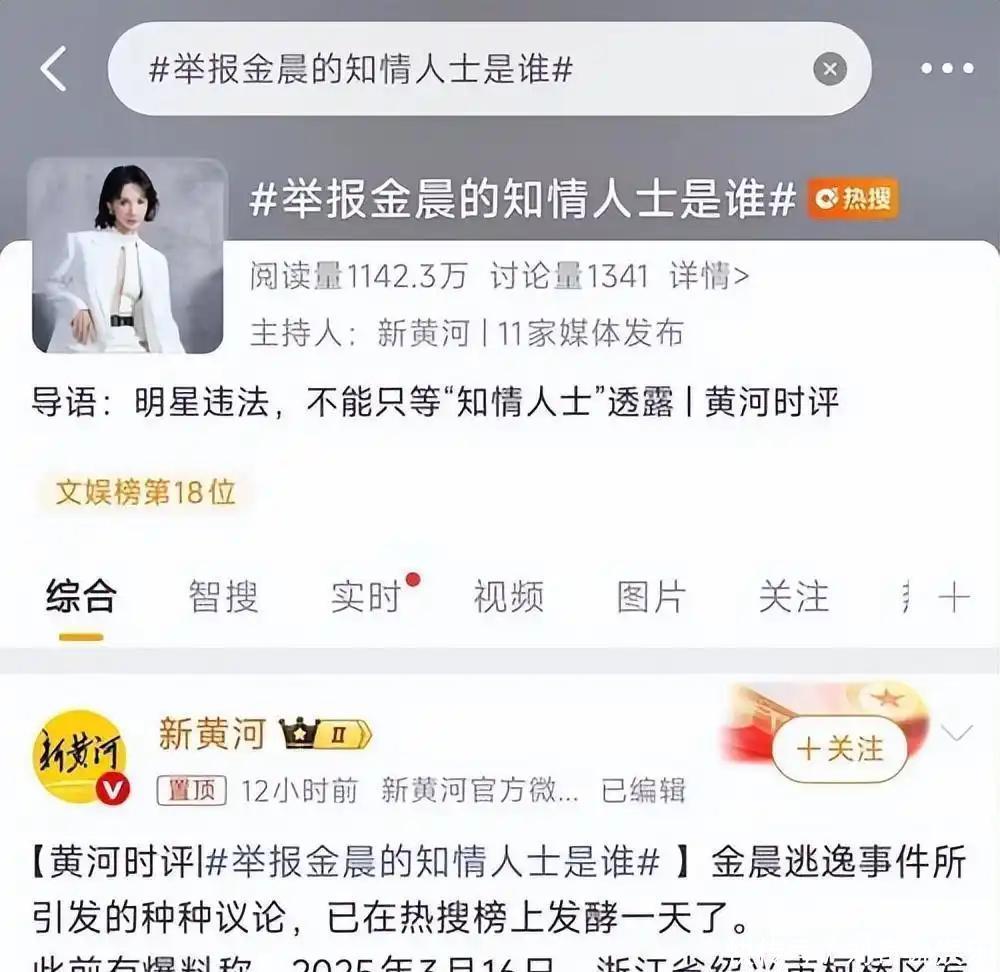Expand the post options chevron
Image resolution: width=1000 pixels, height=972 pixels.
coord(957,733)
